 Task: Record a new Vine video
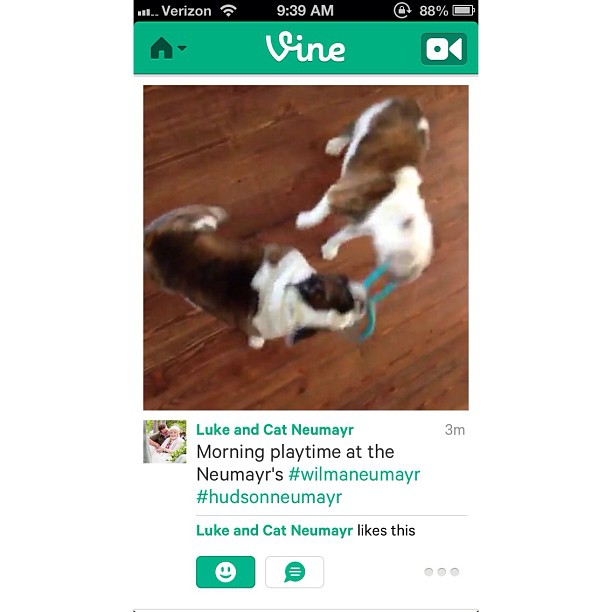coord(443,48)
